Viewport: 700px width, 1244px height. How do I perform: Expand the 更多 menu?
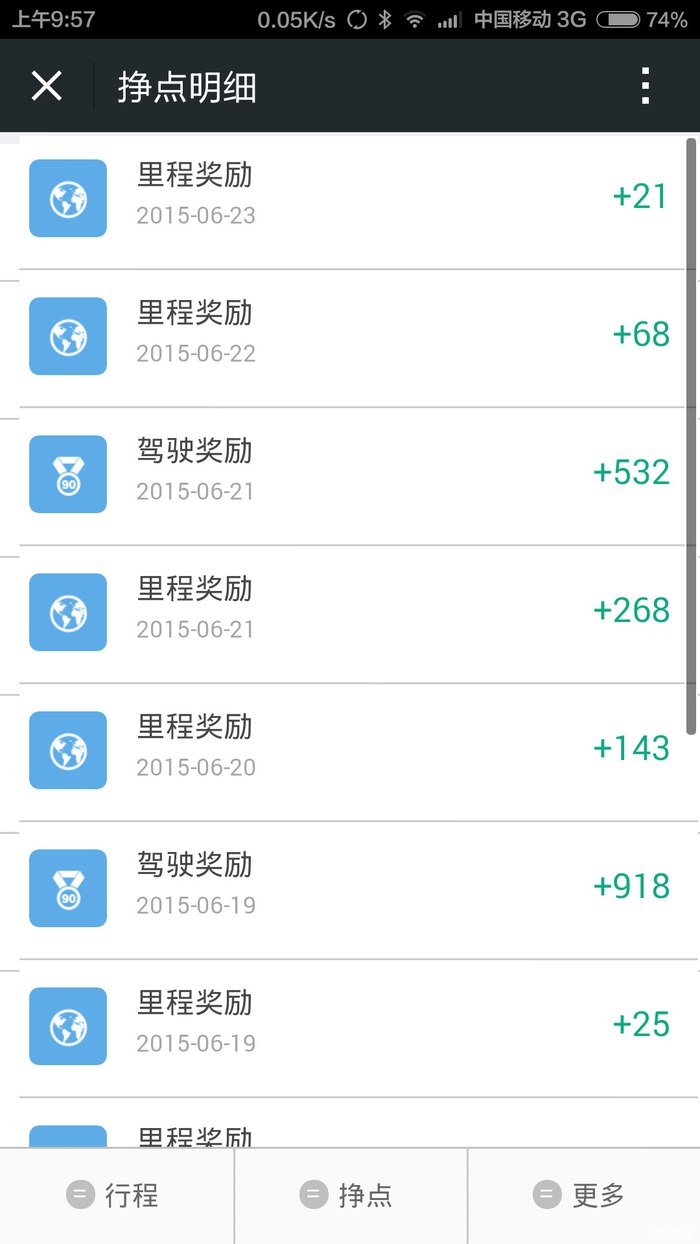582,1195
